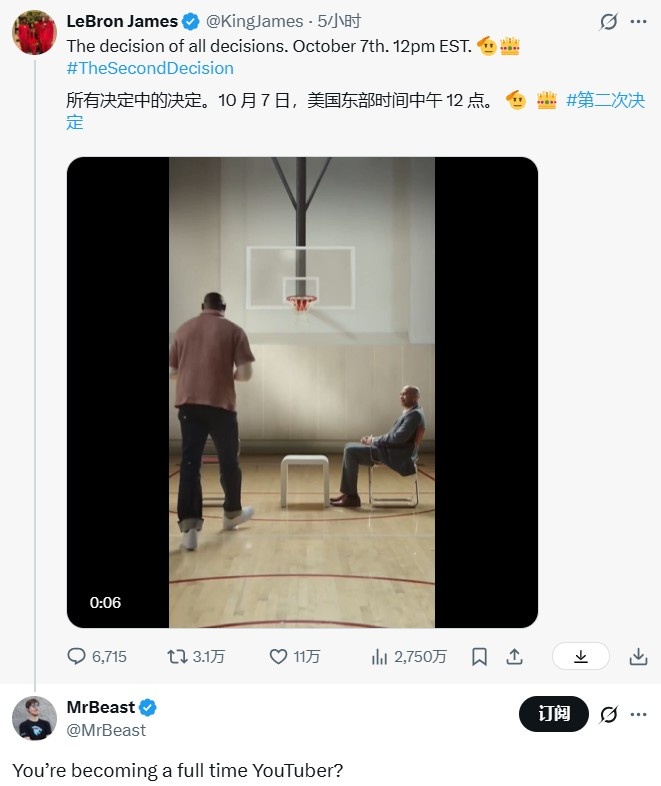Share LeBron's post

(515, 657)
